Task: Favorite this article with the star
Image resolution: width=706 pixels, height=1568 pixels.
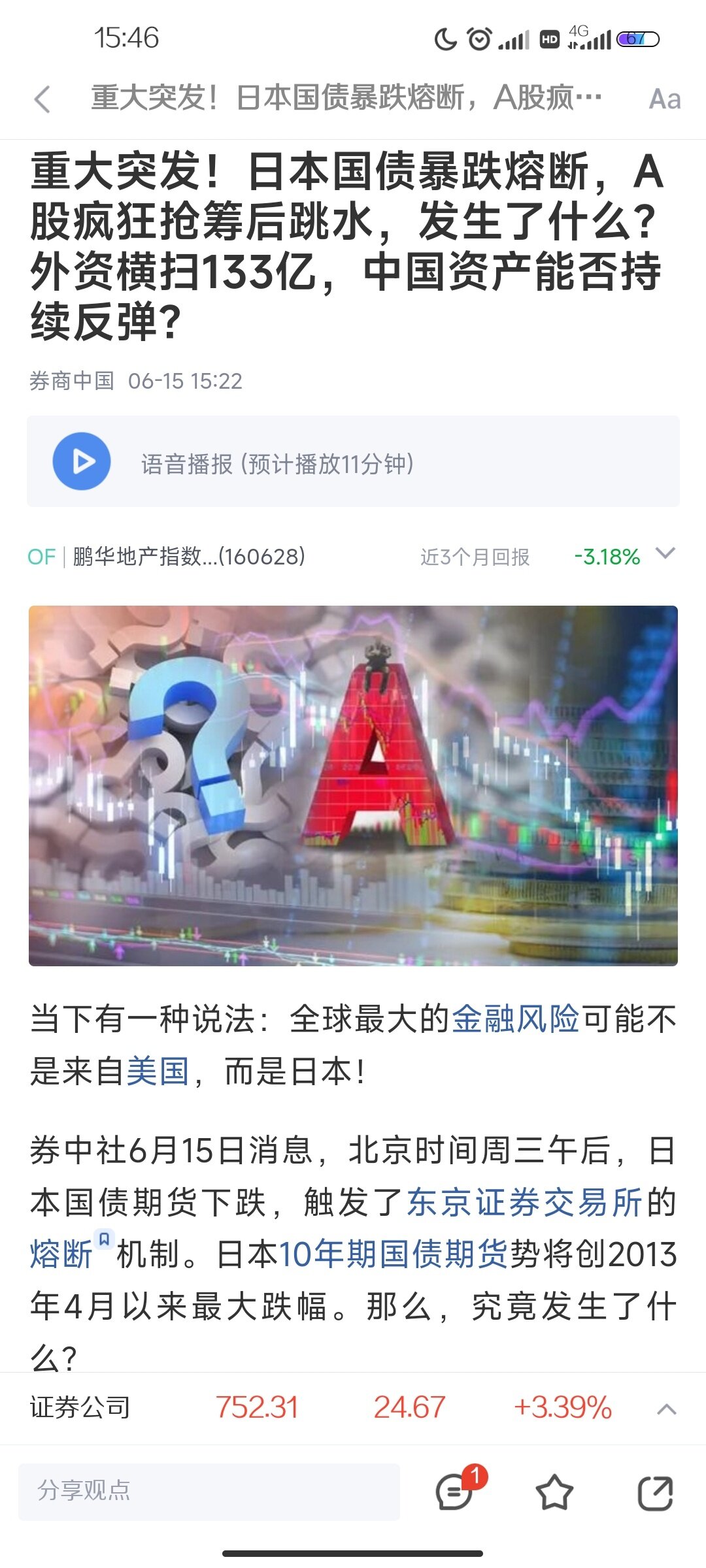Action: pos(554,1492)
